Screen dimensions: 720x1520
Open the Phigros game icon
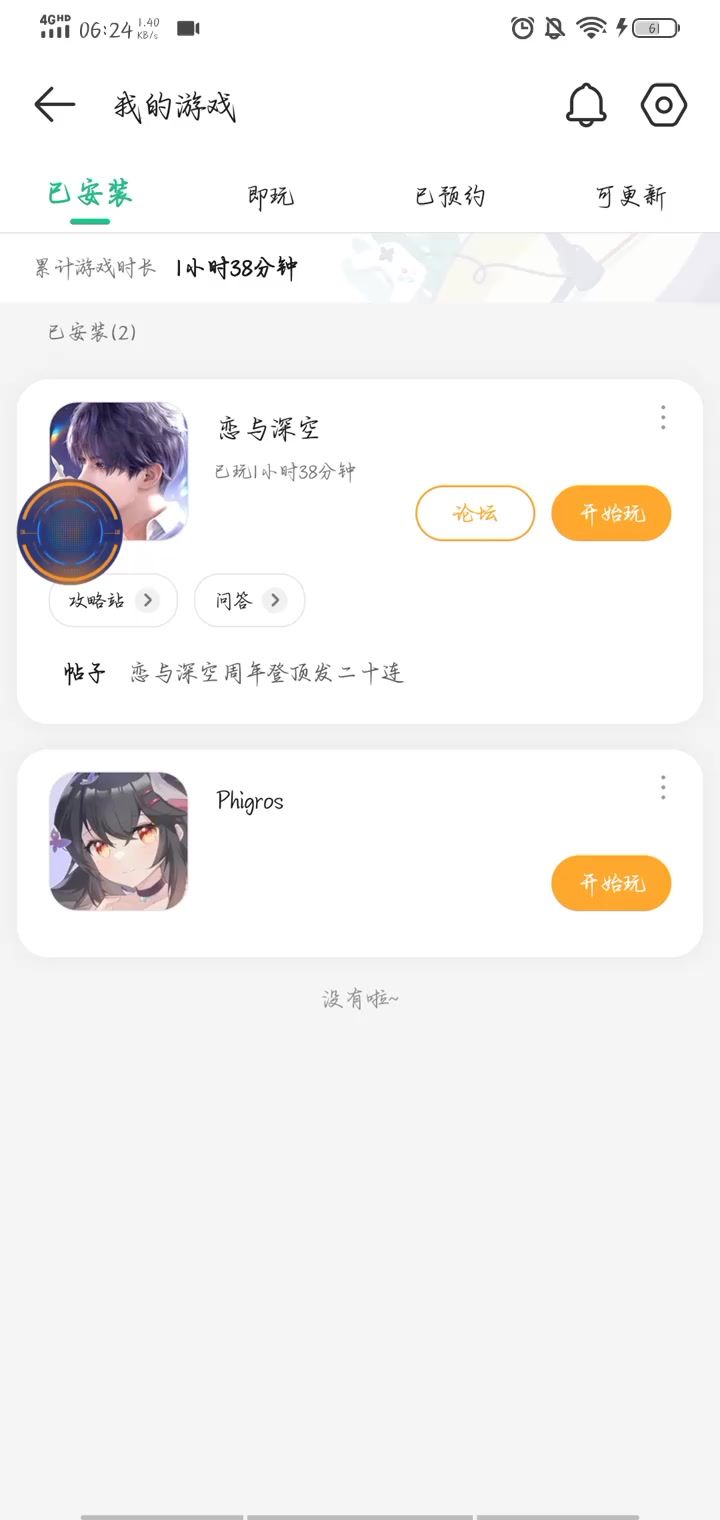click(119, 841)
